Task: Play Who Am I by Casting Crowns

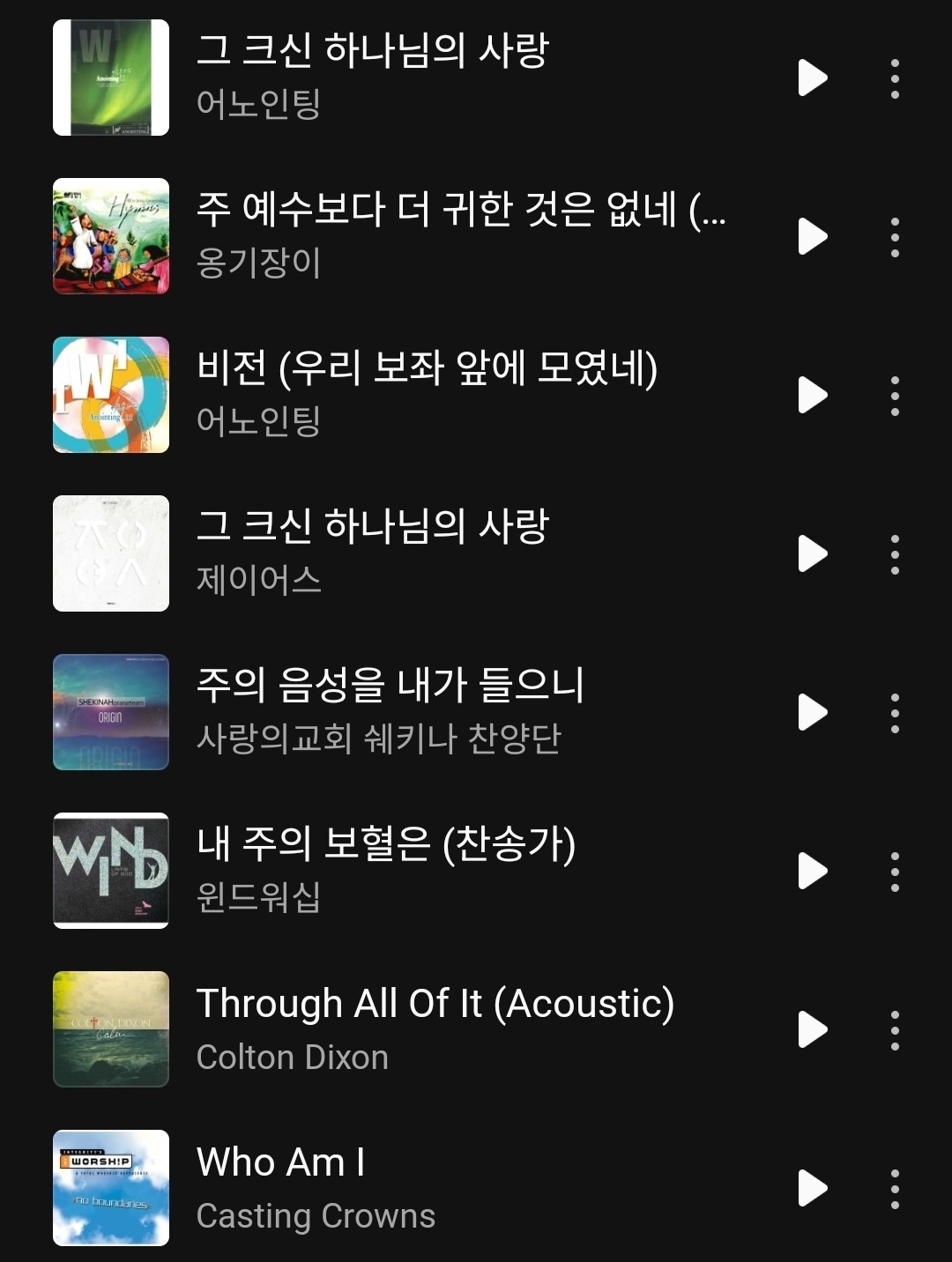Action: 812,1188
